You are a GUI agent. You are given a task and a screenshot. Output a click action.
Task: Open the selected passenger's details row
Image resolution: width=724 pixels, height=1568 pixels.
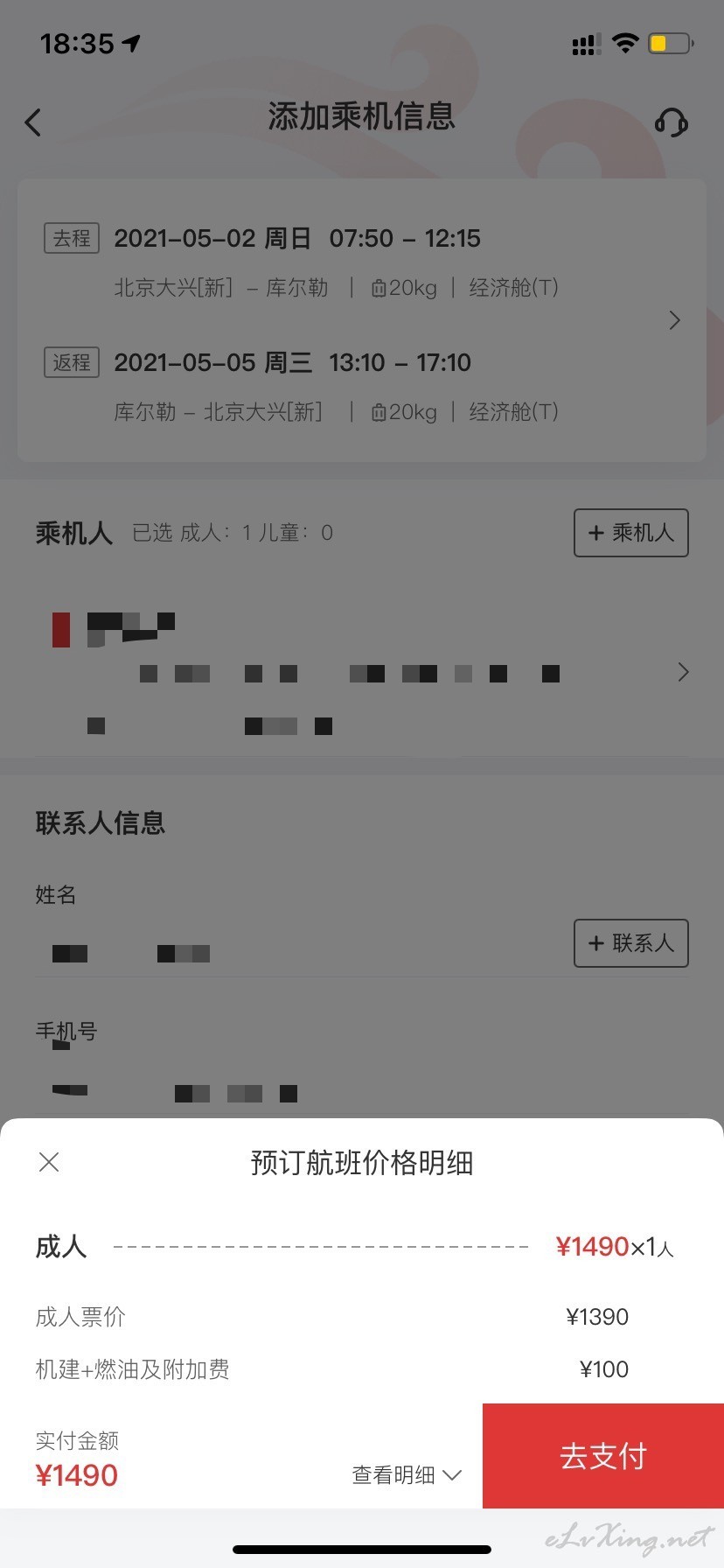pos(362,672)
